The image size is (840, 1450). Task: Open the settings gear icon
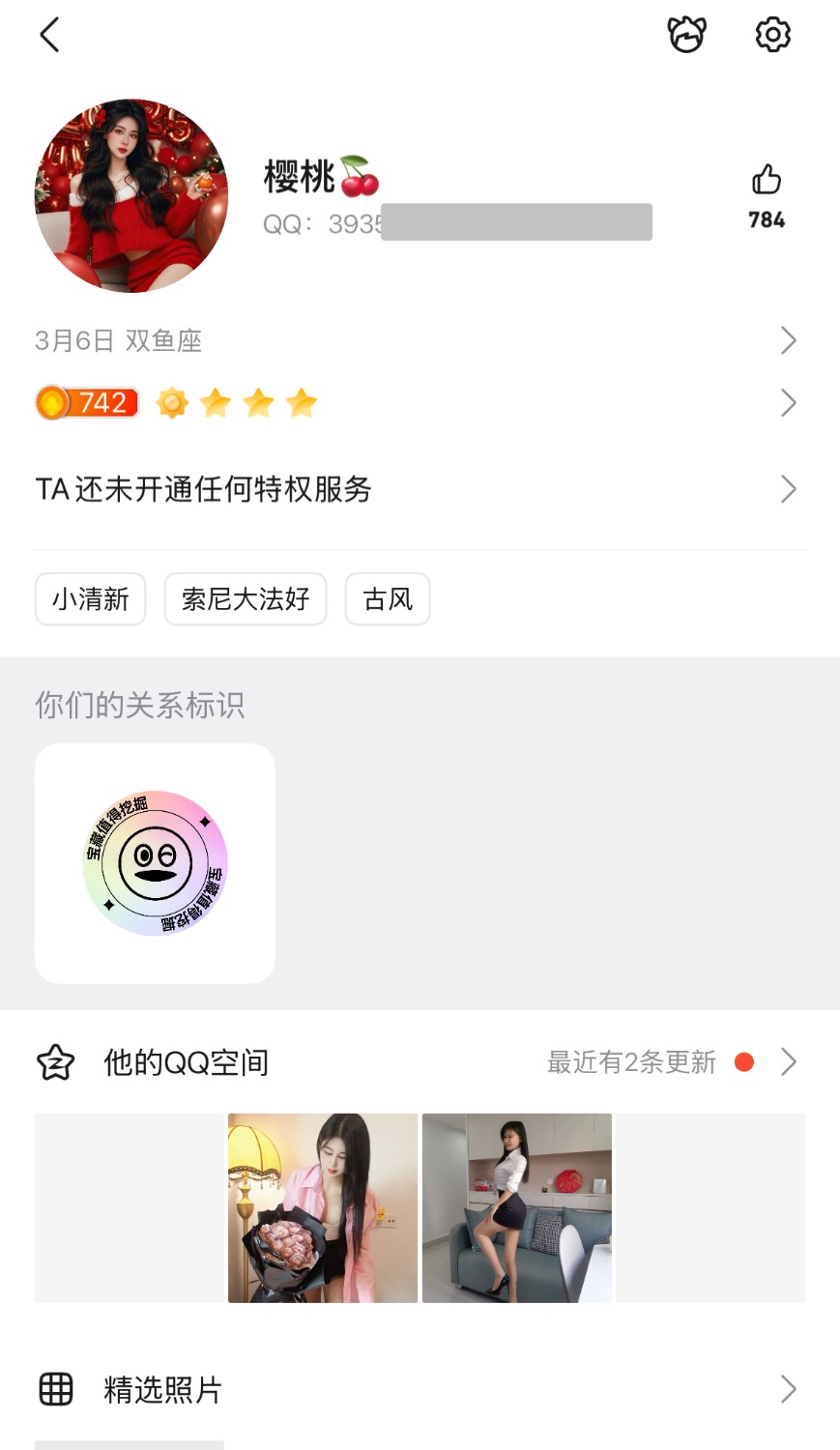click(x=772, y=35)
